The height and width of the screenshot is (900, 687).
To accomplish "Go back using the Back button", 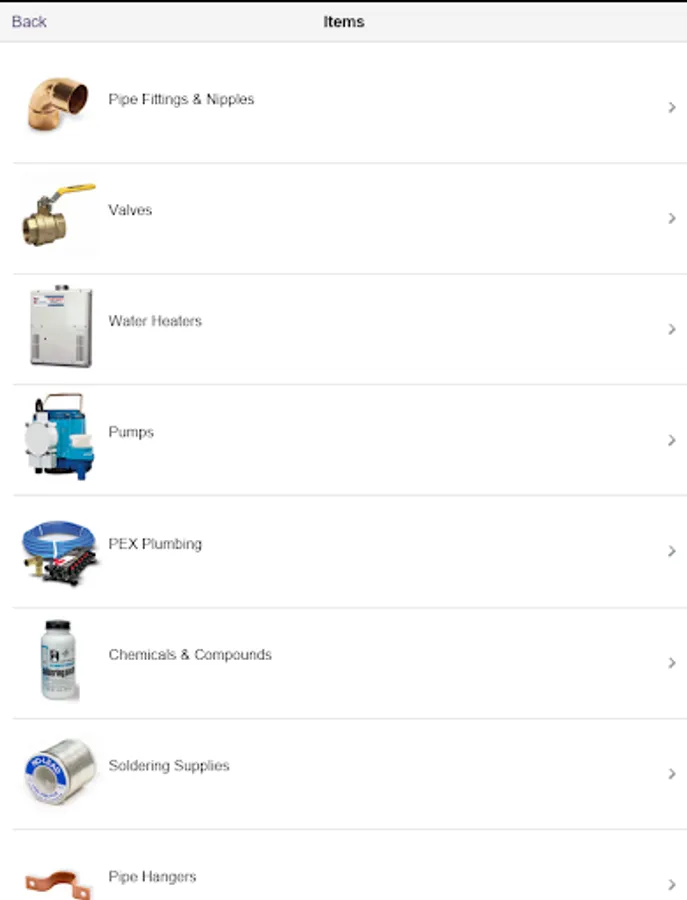I will [29, 21].
